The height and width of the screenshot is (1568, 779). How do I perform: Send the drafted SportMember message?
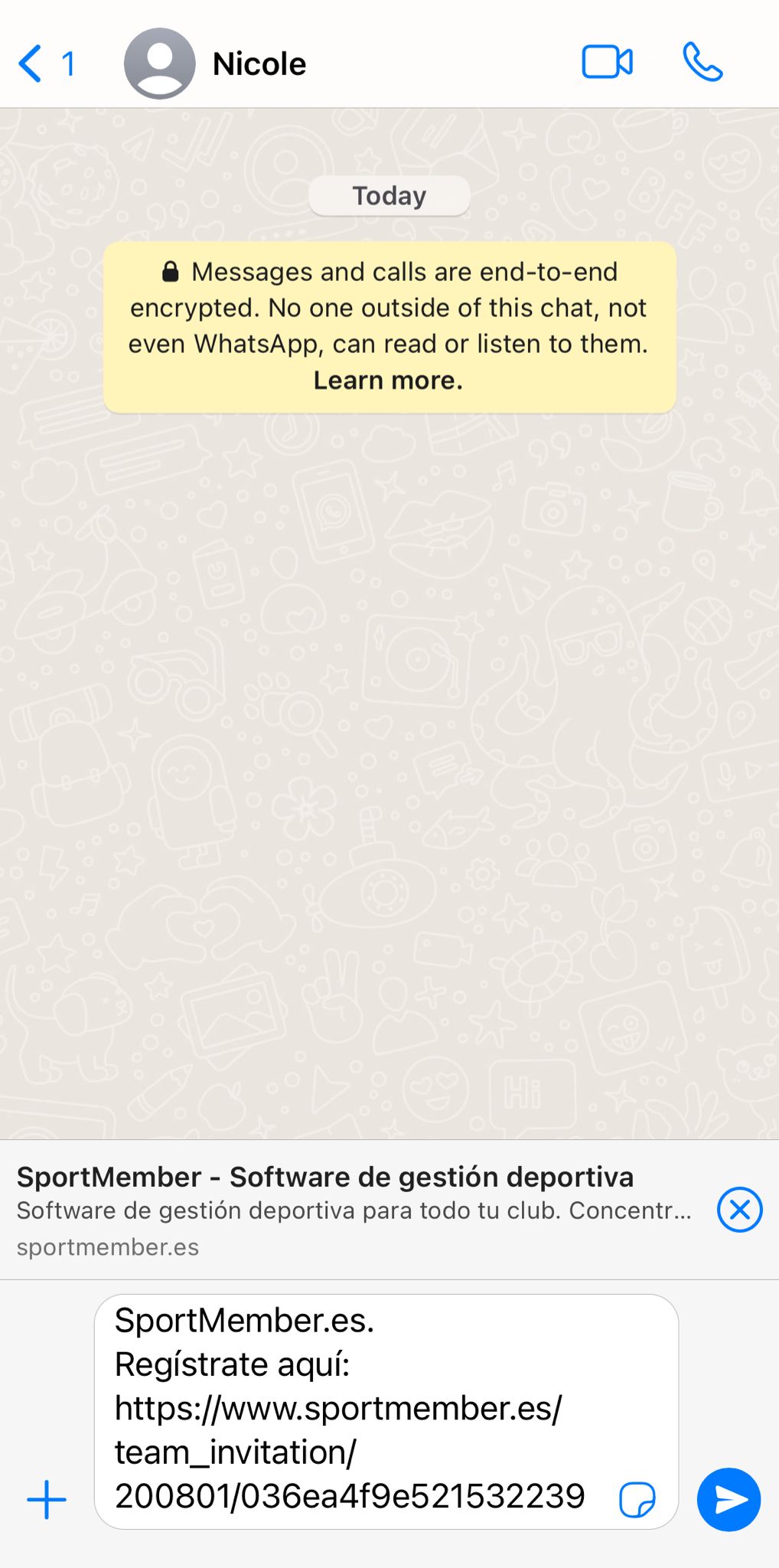pyautogui.click(x=728, y=1498)
